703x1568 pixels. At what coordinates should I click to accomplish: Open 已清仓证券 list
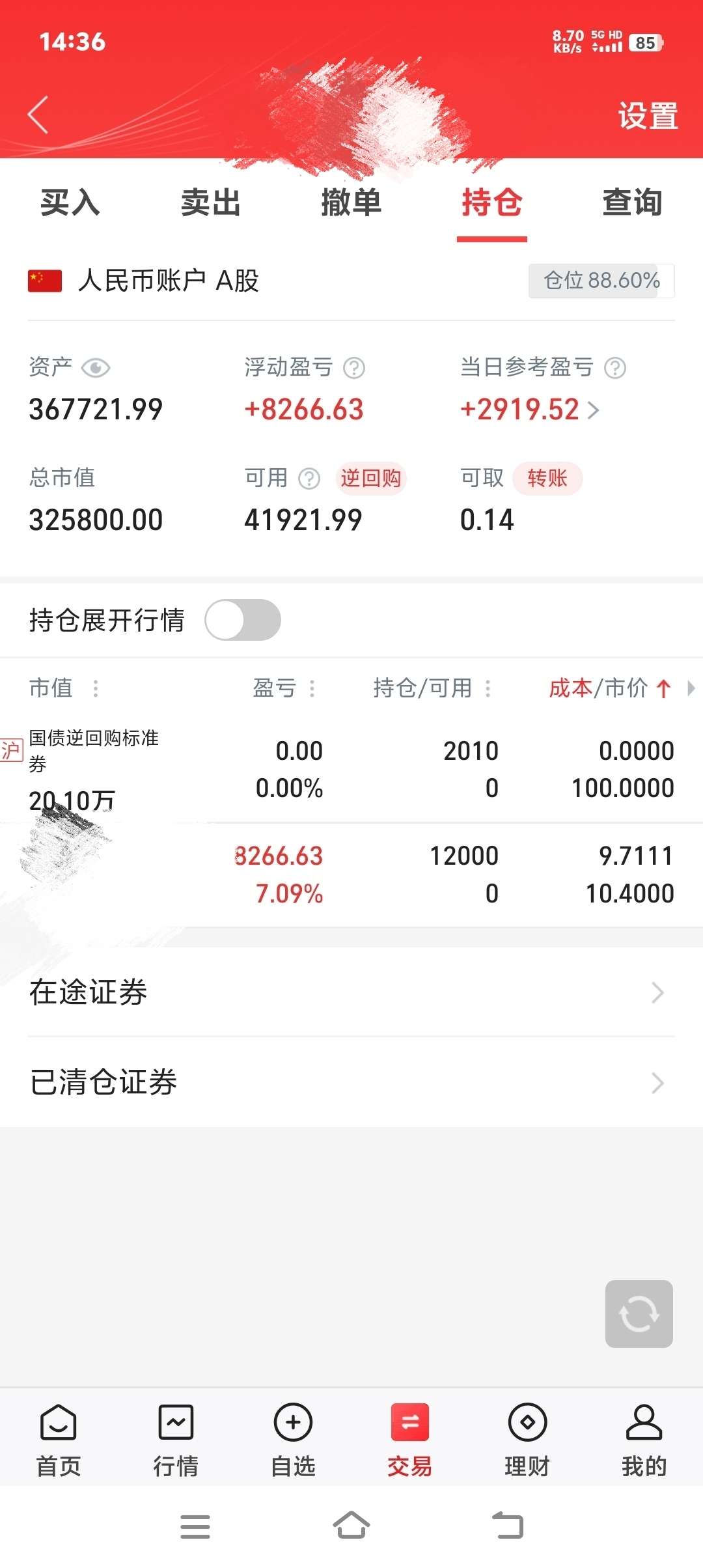click(x=351, y=1082)
